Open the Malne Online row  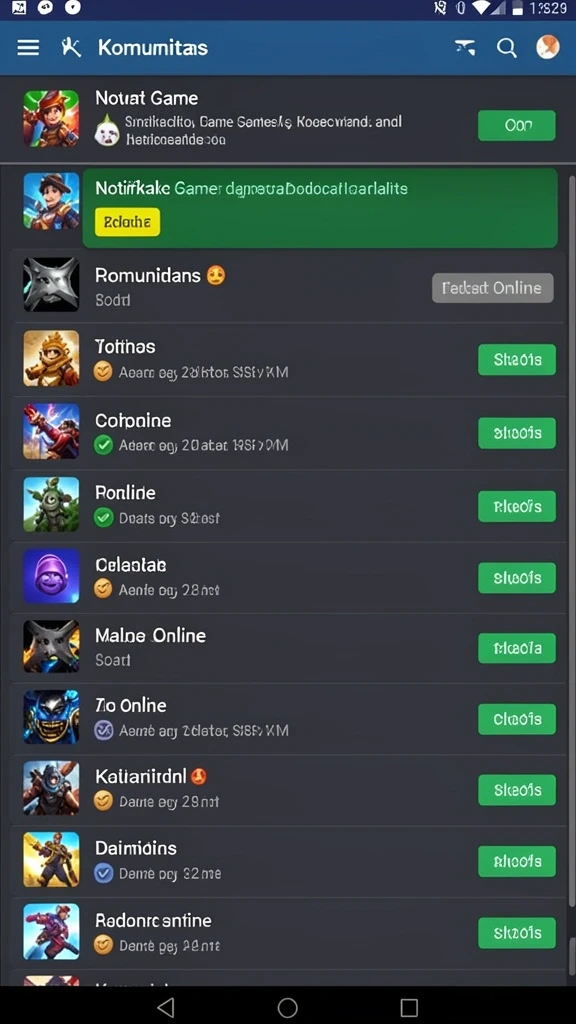coord(287,648)
